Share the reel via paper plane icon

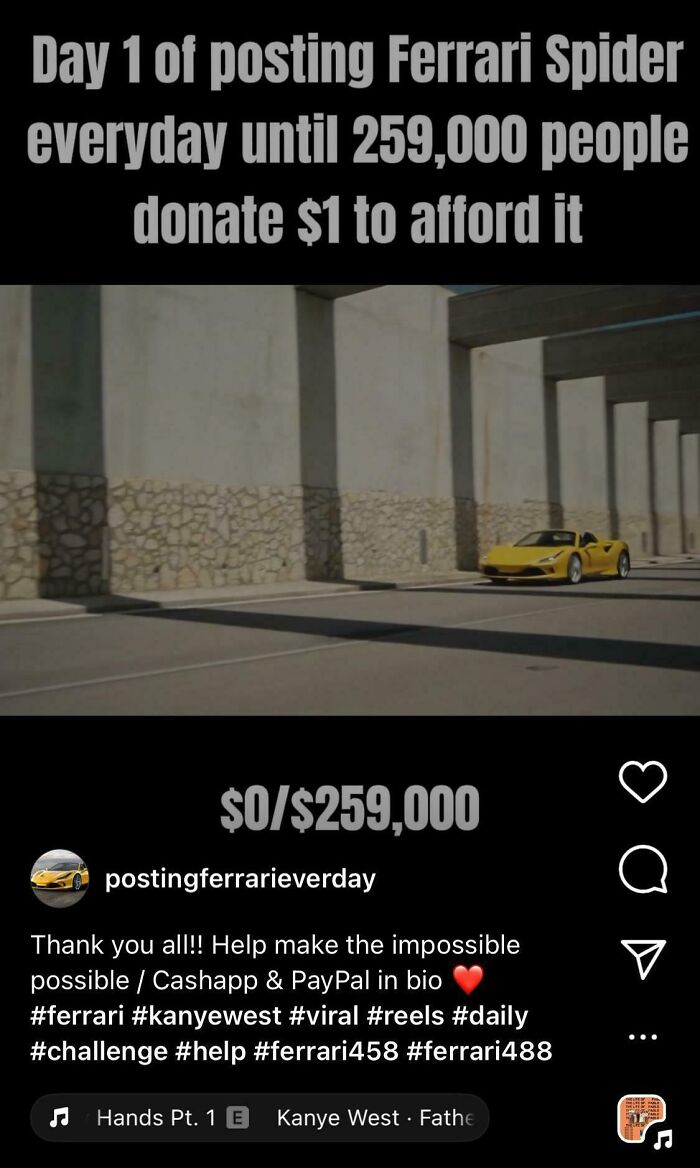[x=643, y=958]
